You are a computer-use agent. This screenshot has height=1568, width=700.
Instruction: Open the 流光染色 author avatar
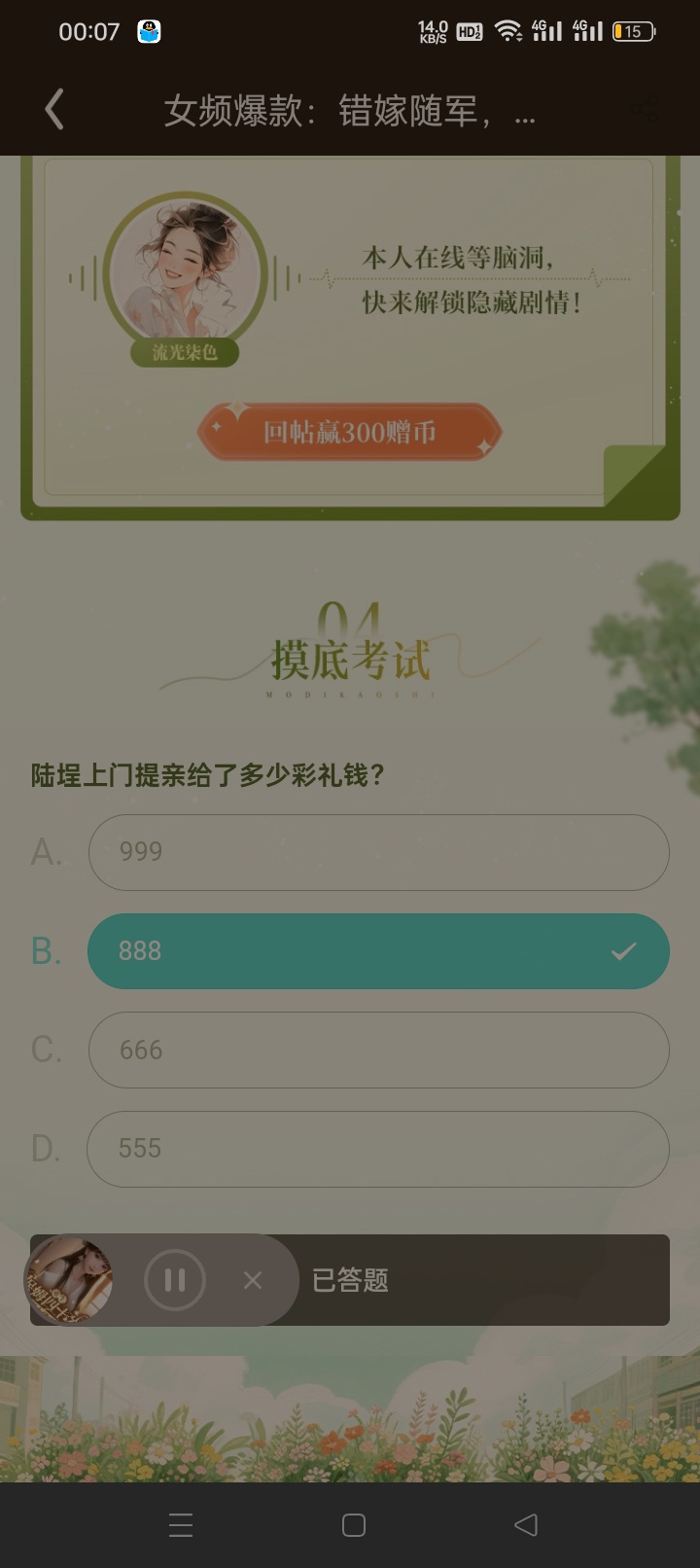point(186,272)
